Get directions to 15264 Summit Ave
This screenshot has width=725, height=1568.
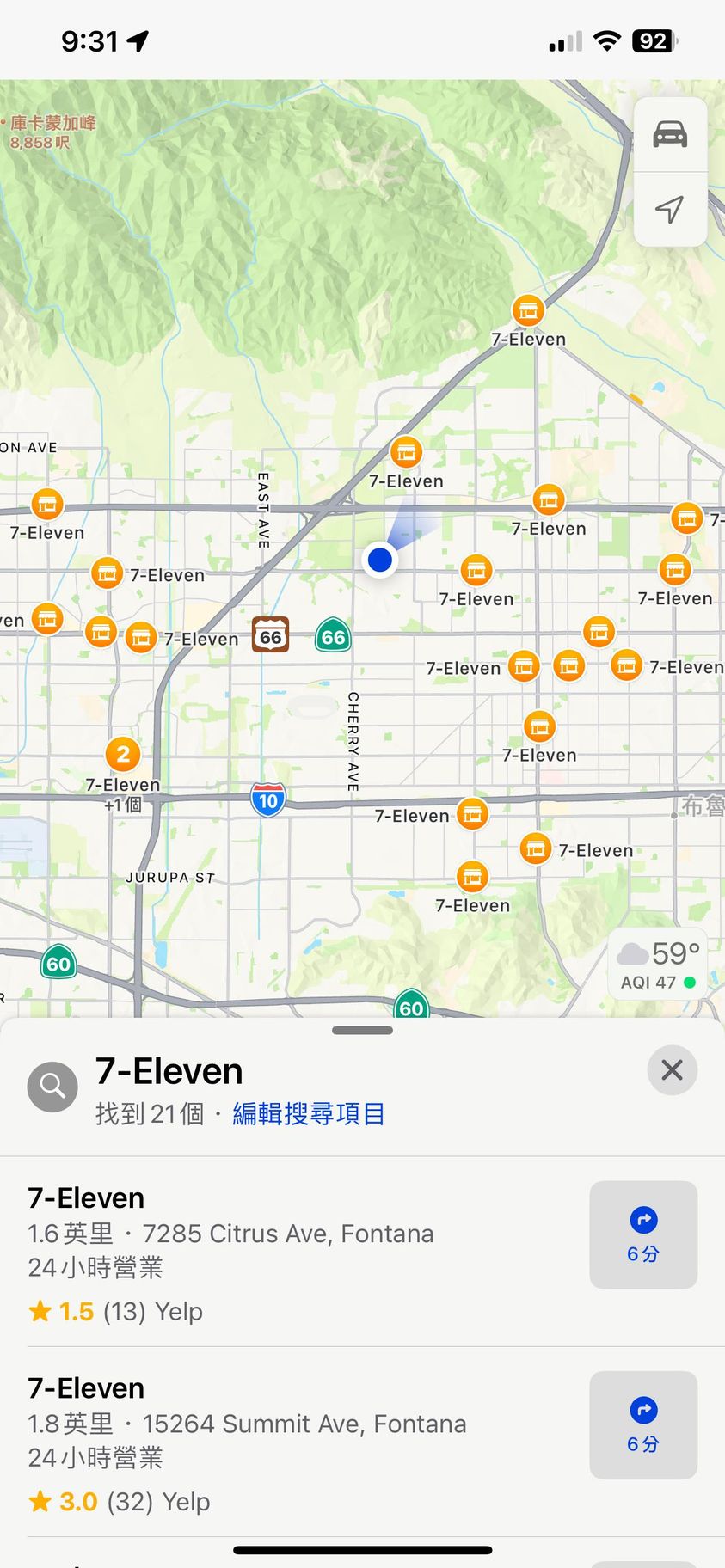(x=643, y=1424)
